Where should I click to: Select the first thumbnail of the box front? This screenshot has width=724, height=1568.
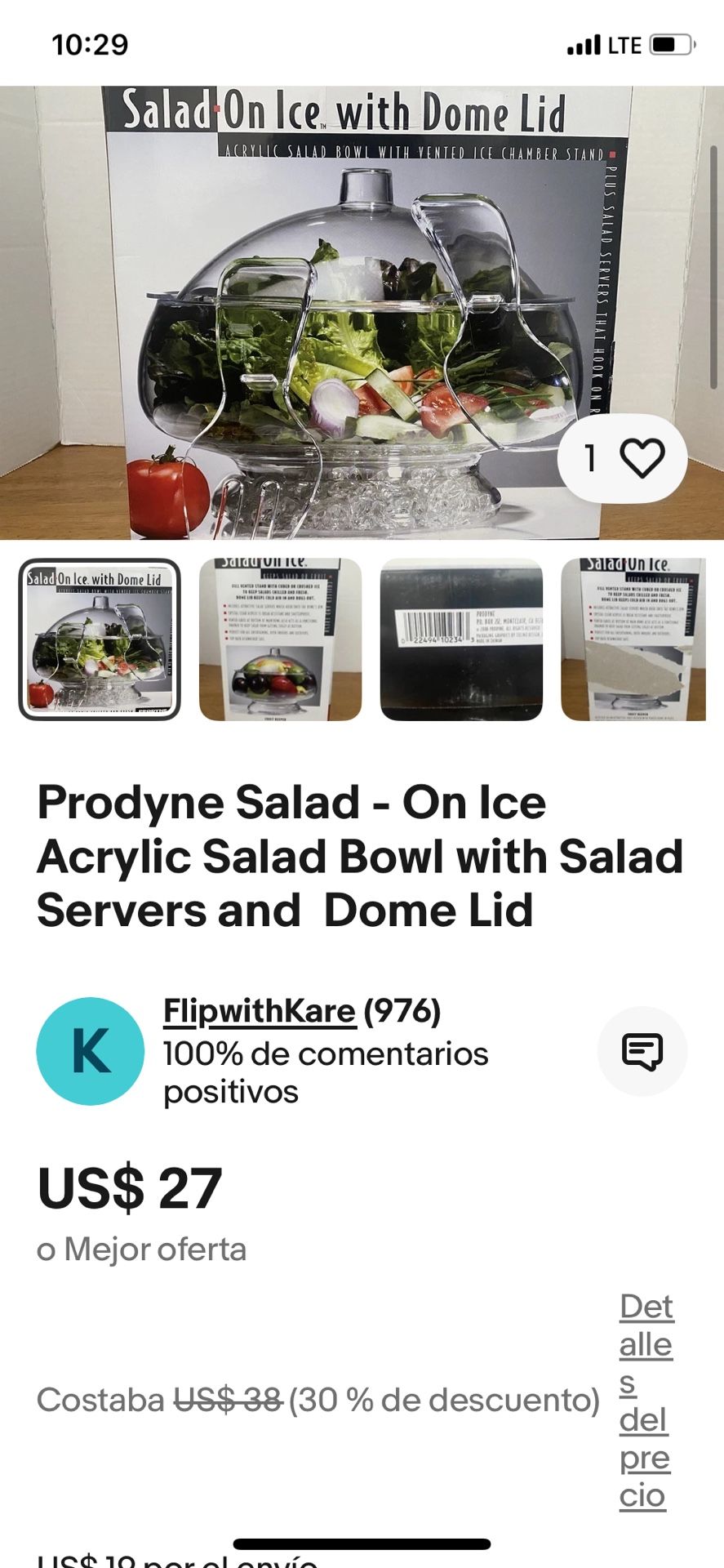coord(100,639)
